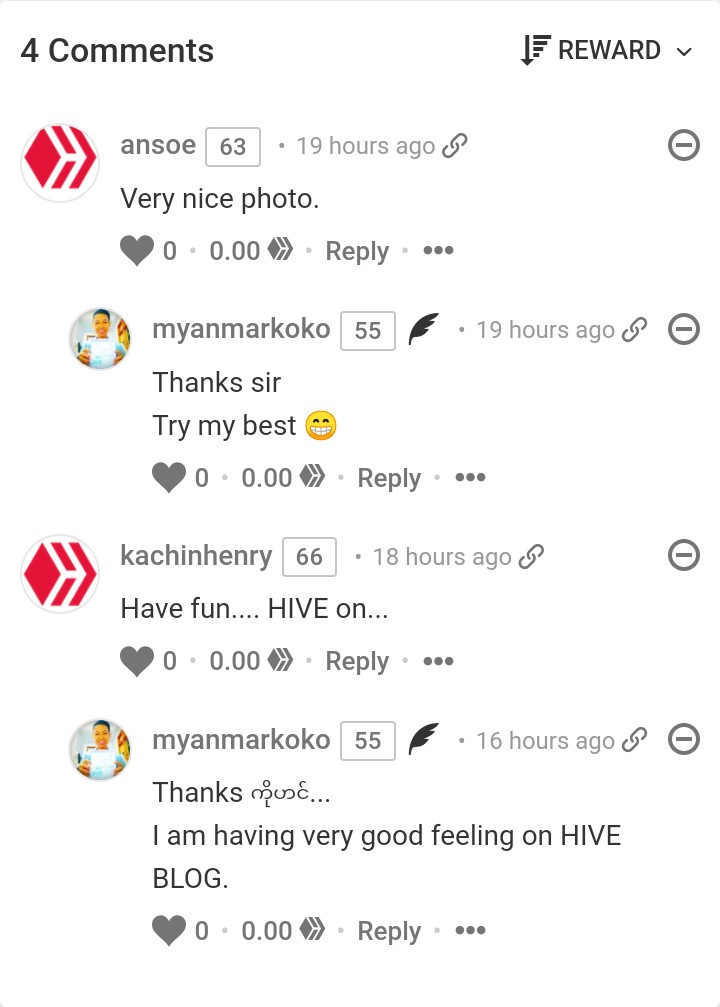The height and width of the screenshot is (1007, 720).
Task: Open more options on ansoe's comment
Action: click(438, 251)
